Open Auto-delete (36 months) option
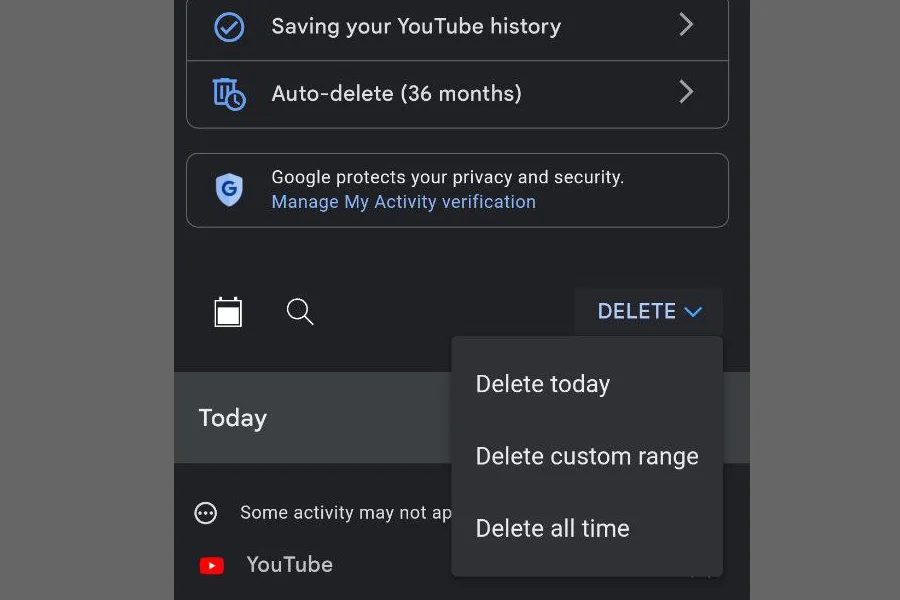Viewport: 900px width, 600px height. (457, 94)
